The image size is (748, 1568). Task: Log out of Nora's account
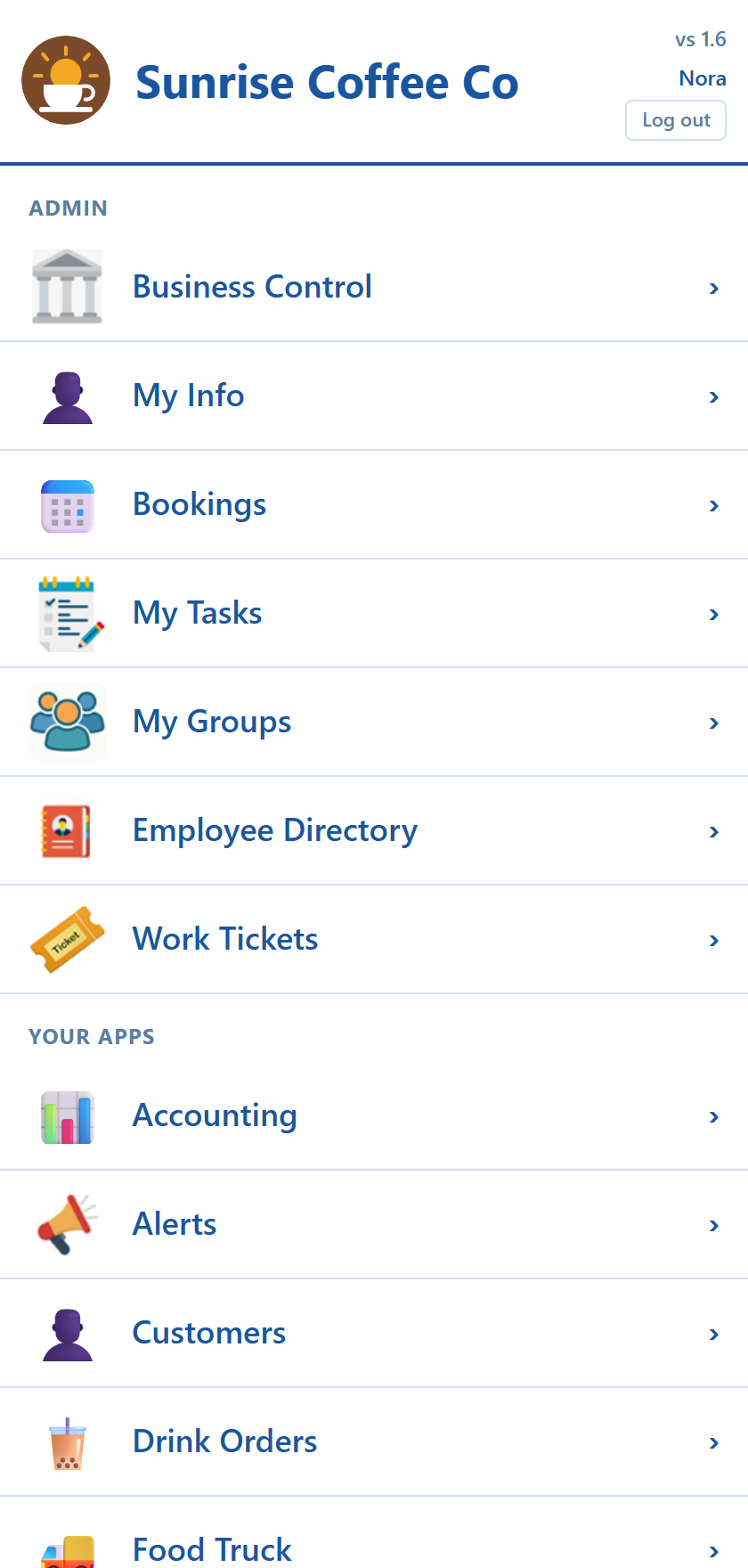(676, 120)
